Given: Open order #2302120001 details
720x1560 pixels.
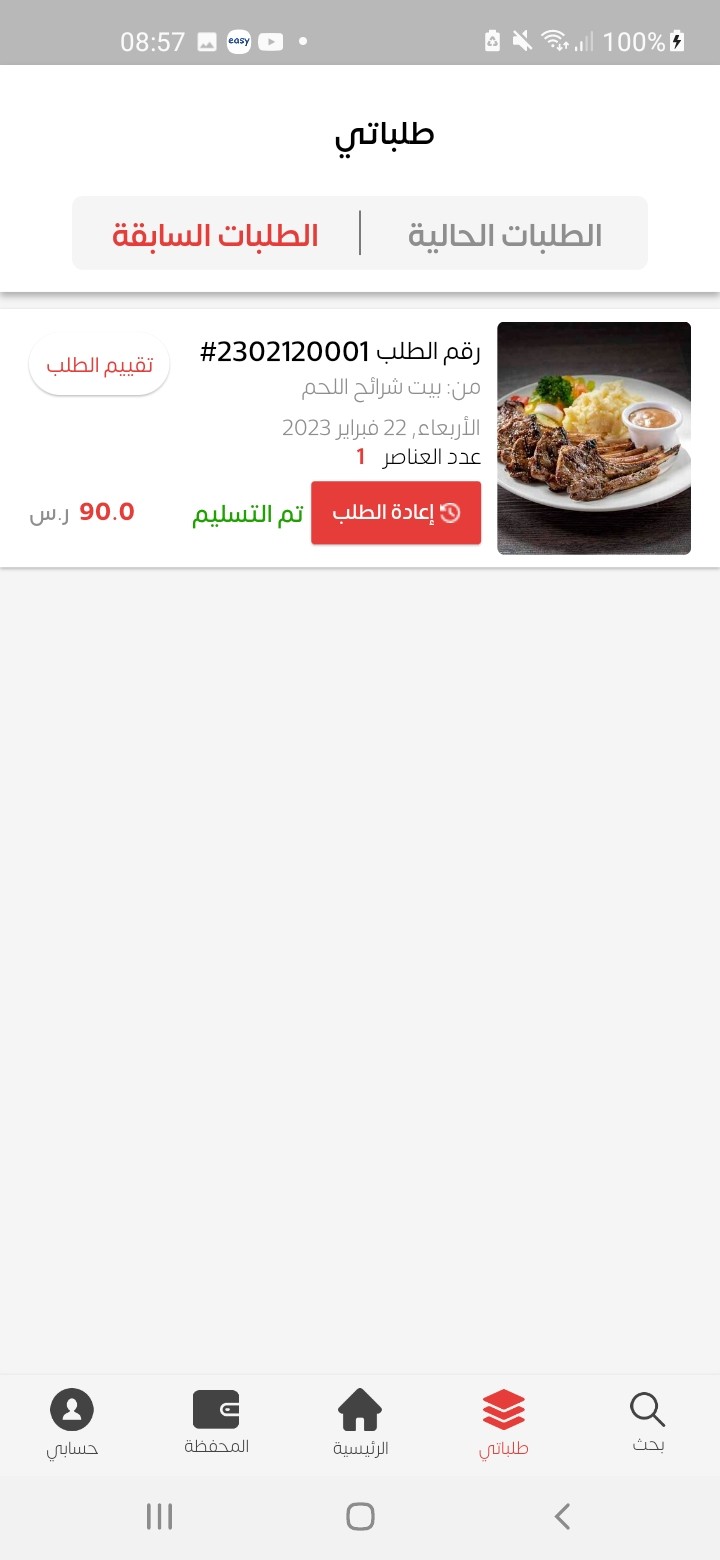Looking at the screenshot, I should click(x=360, y=438).
